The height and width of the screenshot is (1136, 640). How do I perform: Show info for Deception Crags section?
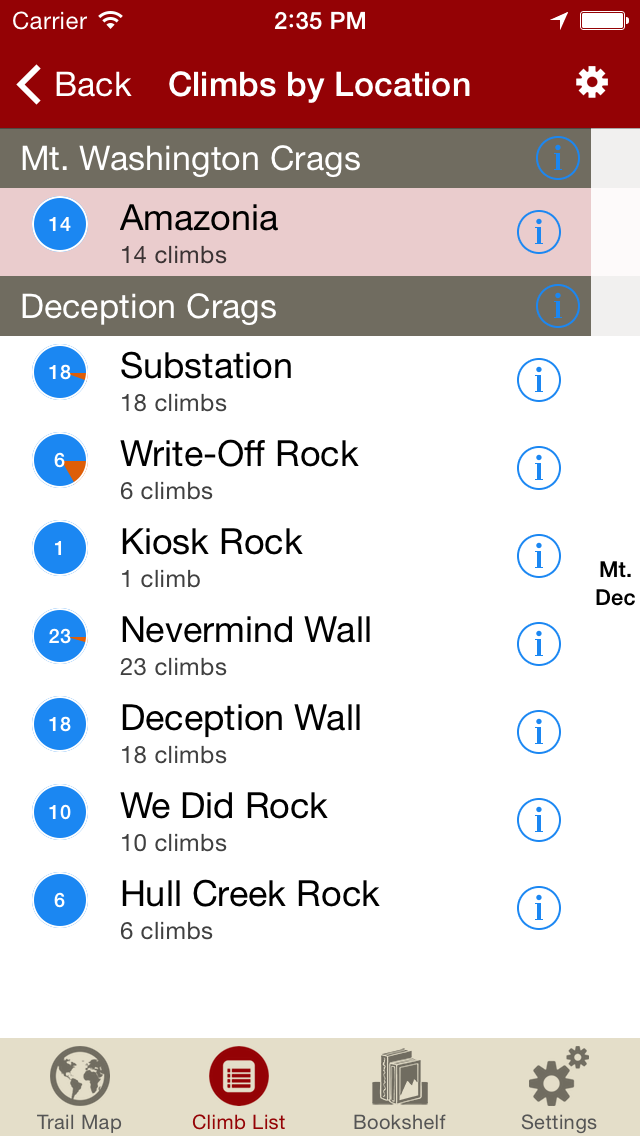pos(557,305)
